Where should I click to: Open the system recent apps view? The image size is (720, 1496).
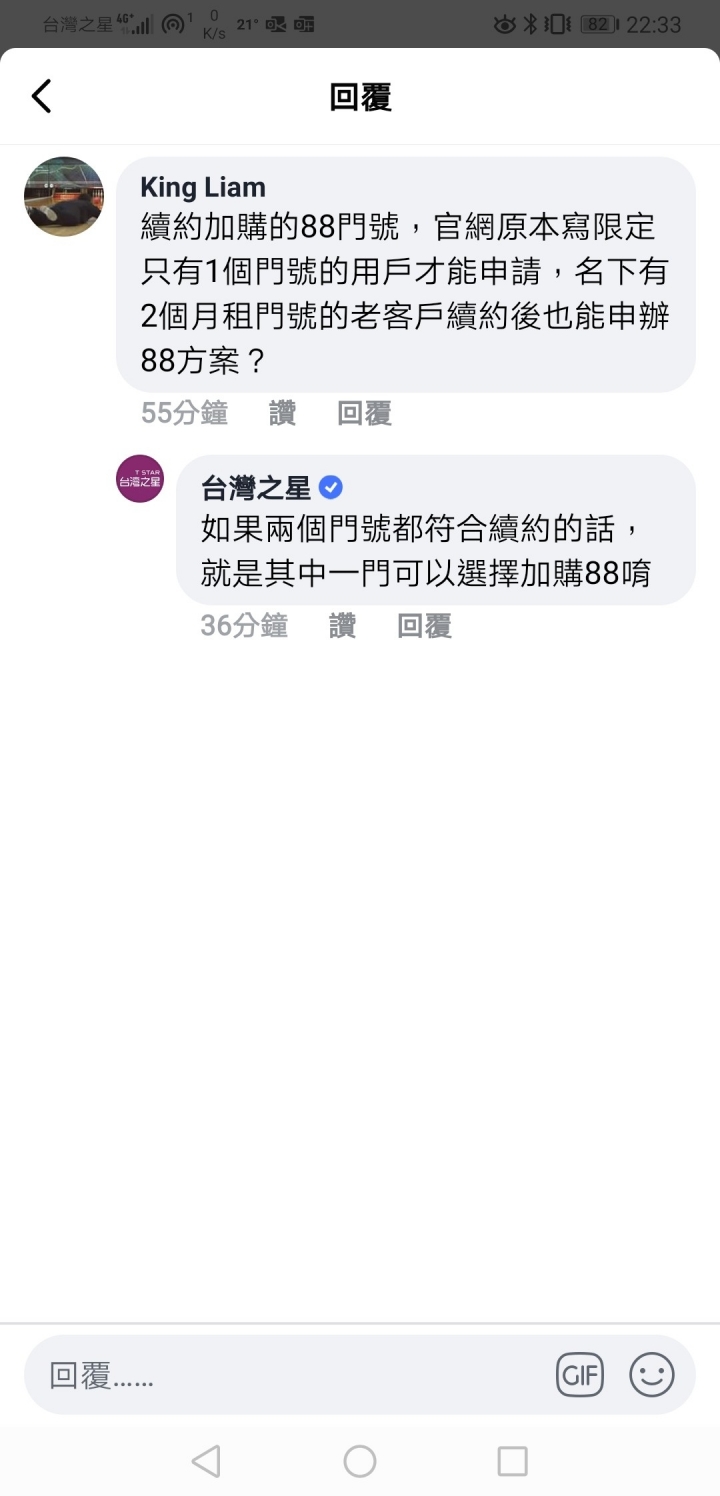pos(512,1462)
